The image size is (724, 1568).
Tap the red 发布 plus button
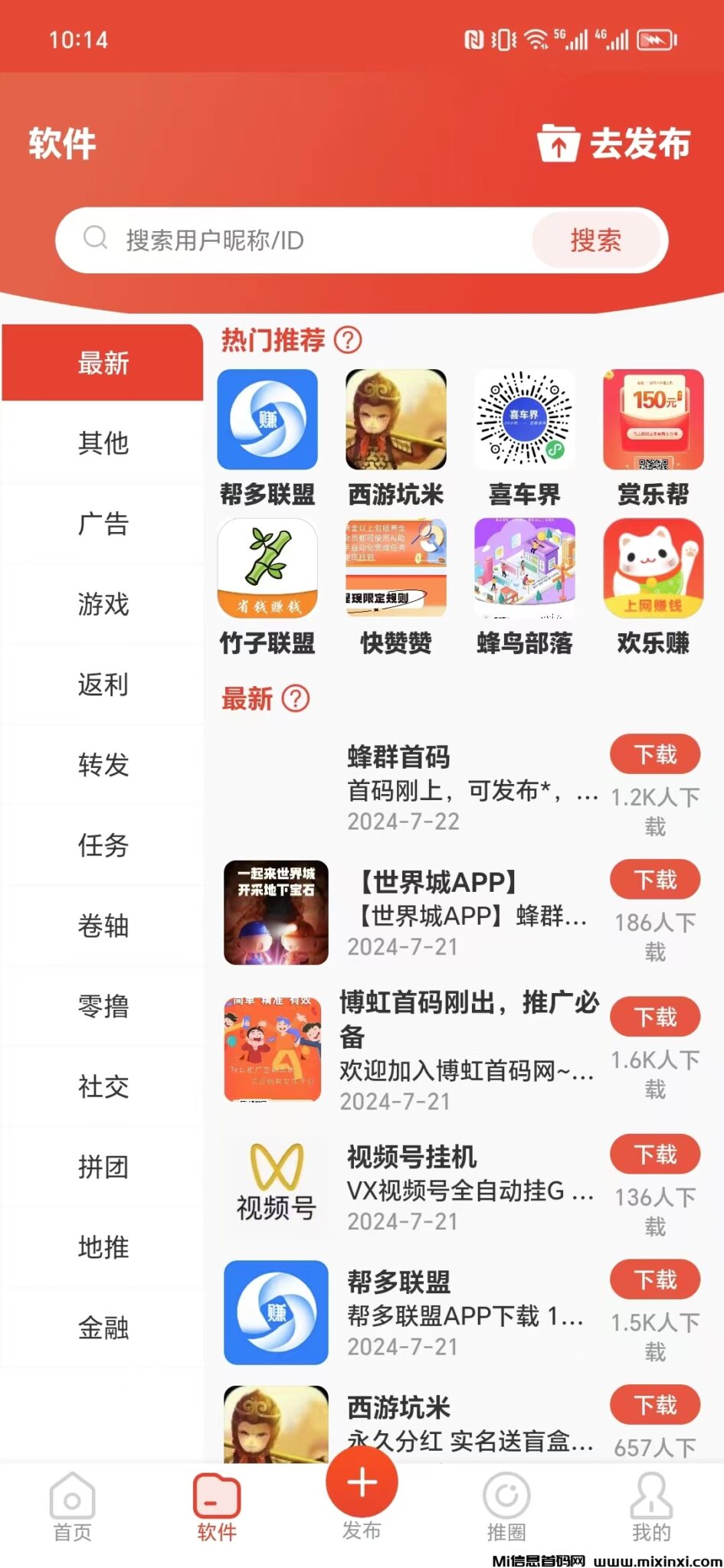362,1483
